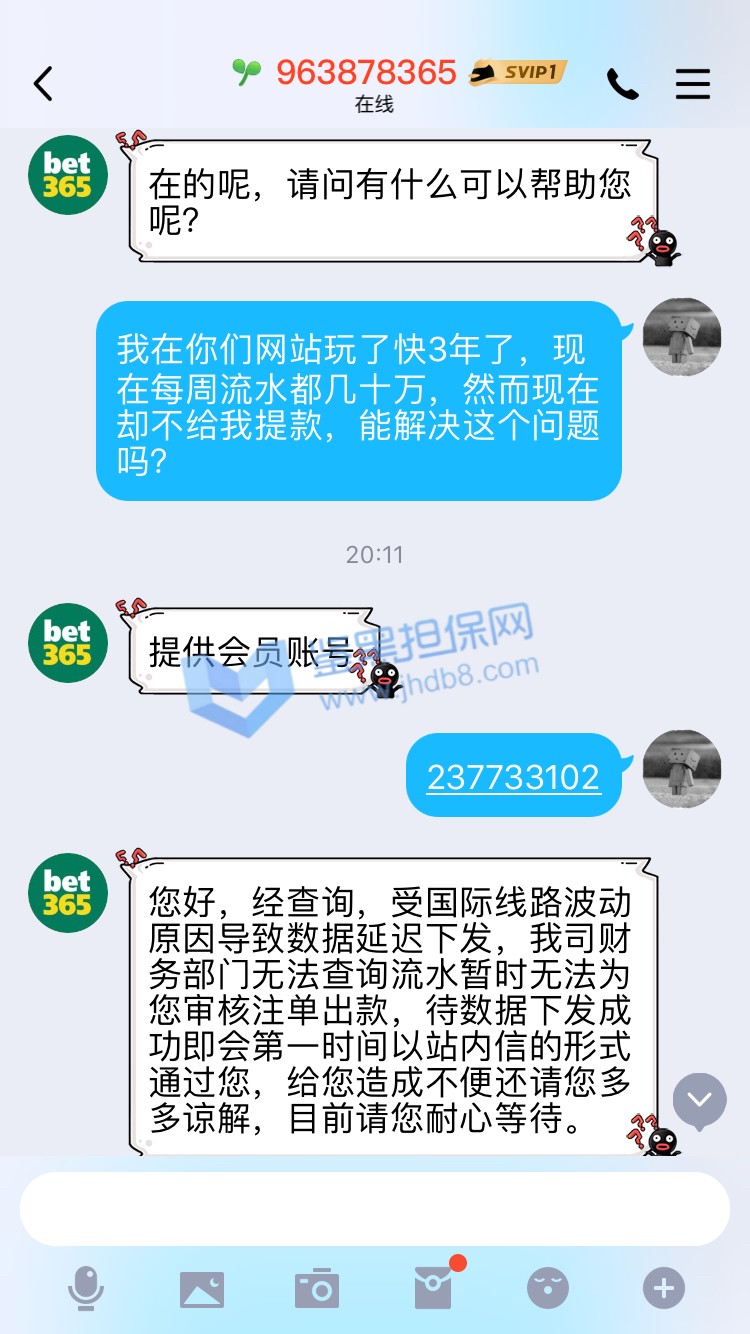Focus the message input field
750x1334 pixels.
[375, 1208]
